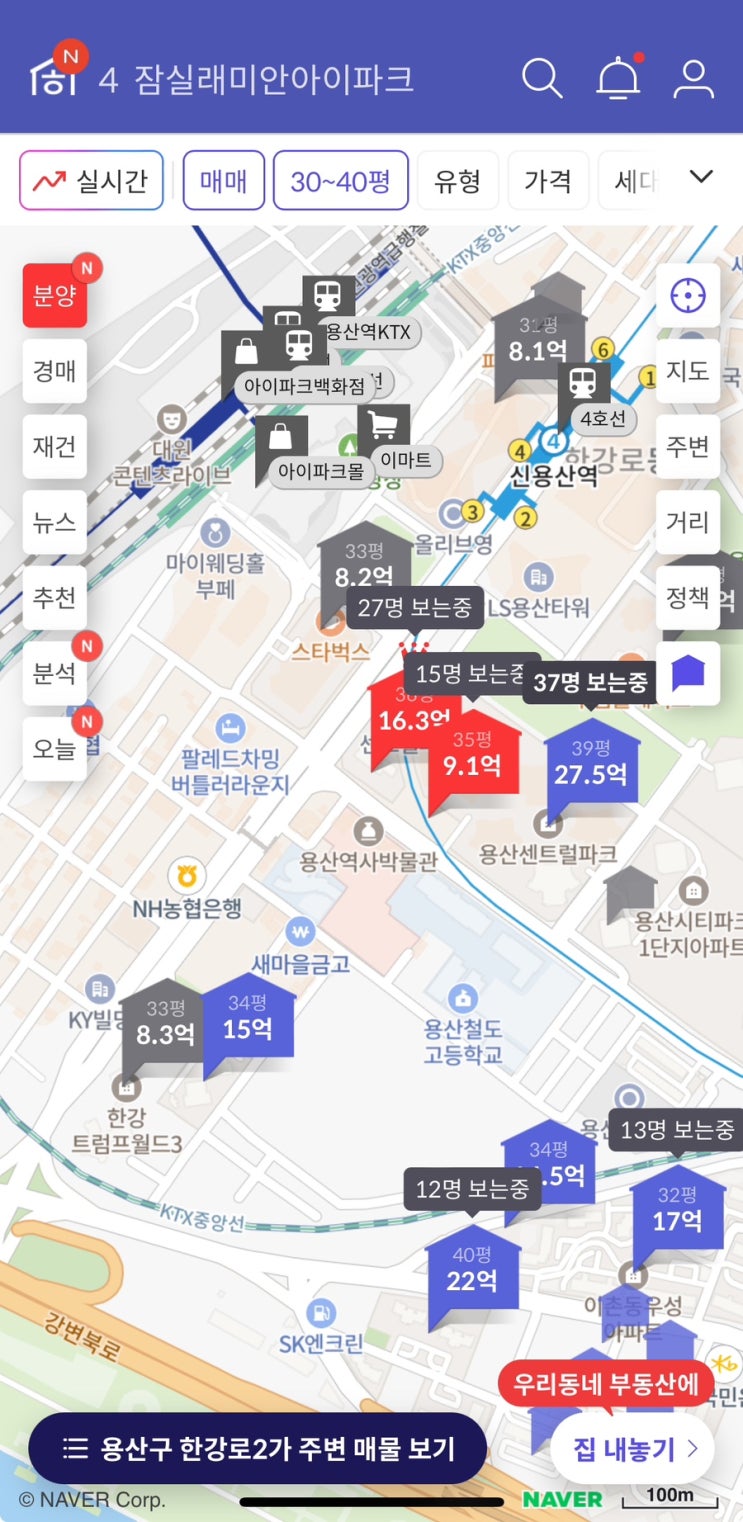
Task: Center map on my location
Action: pyautogui.click(x=688, y=295)
